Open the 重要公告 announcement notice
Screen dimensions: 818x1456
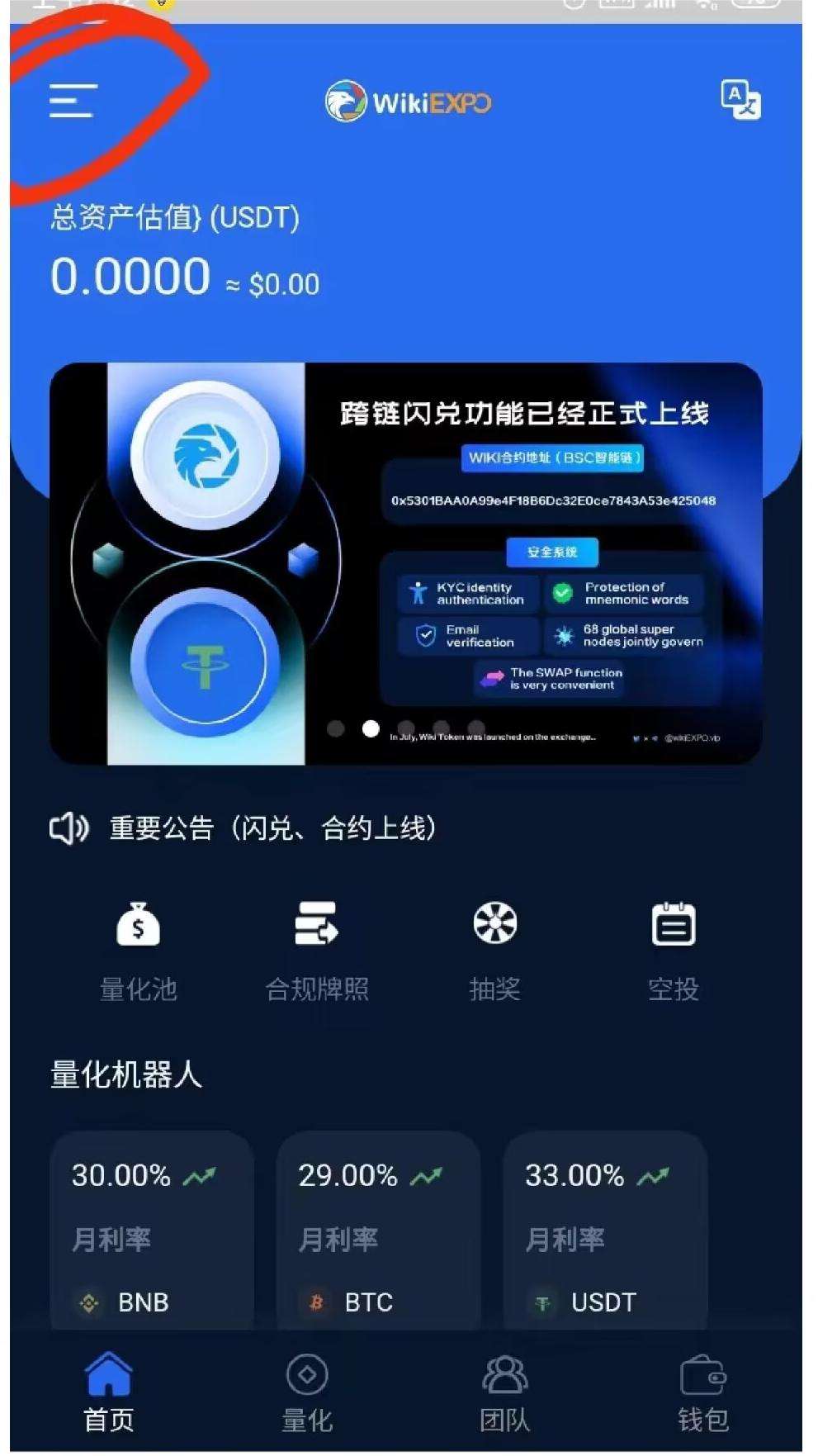tap(272, 828)
